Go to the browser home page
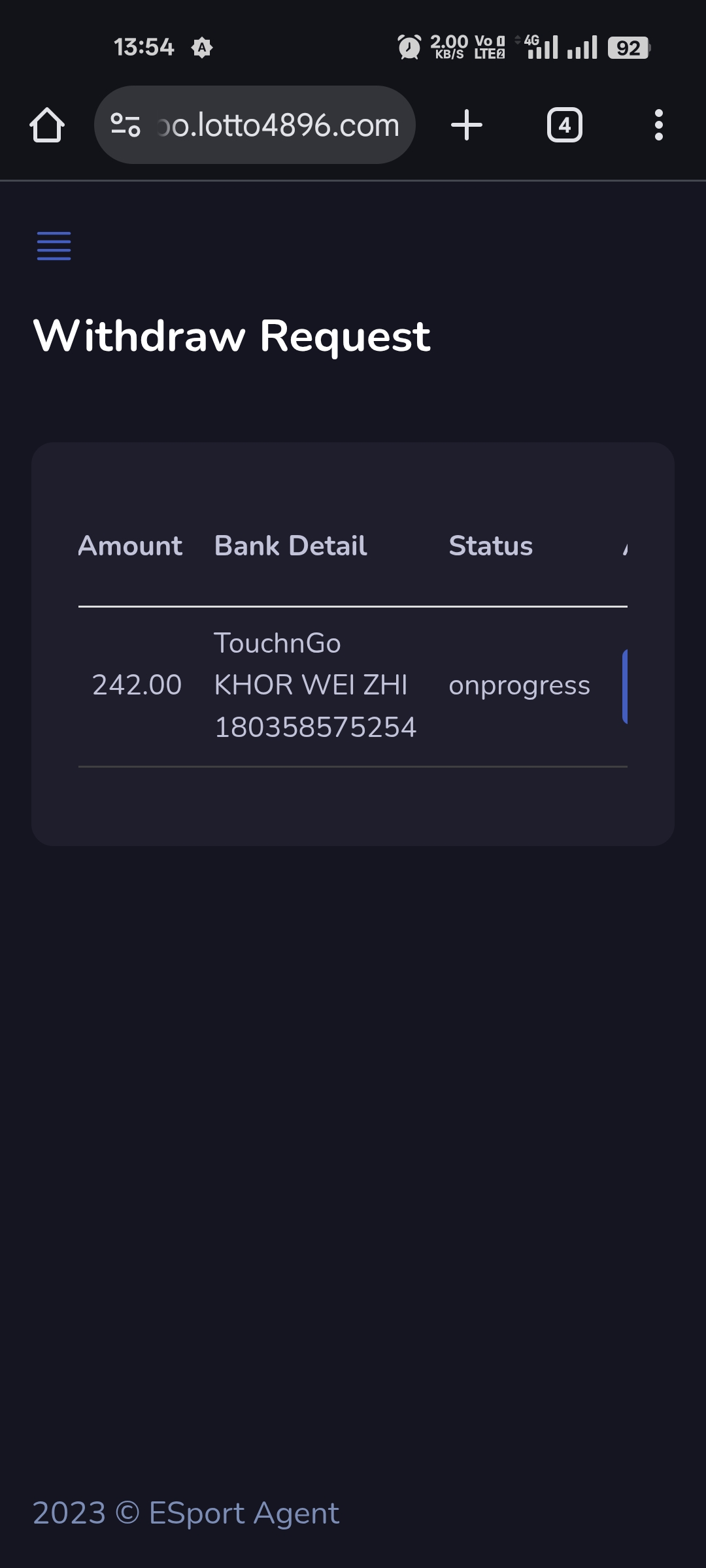 point(47,125)
